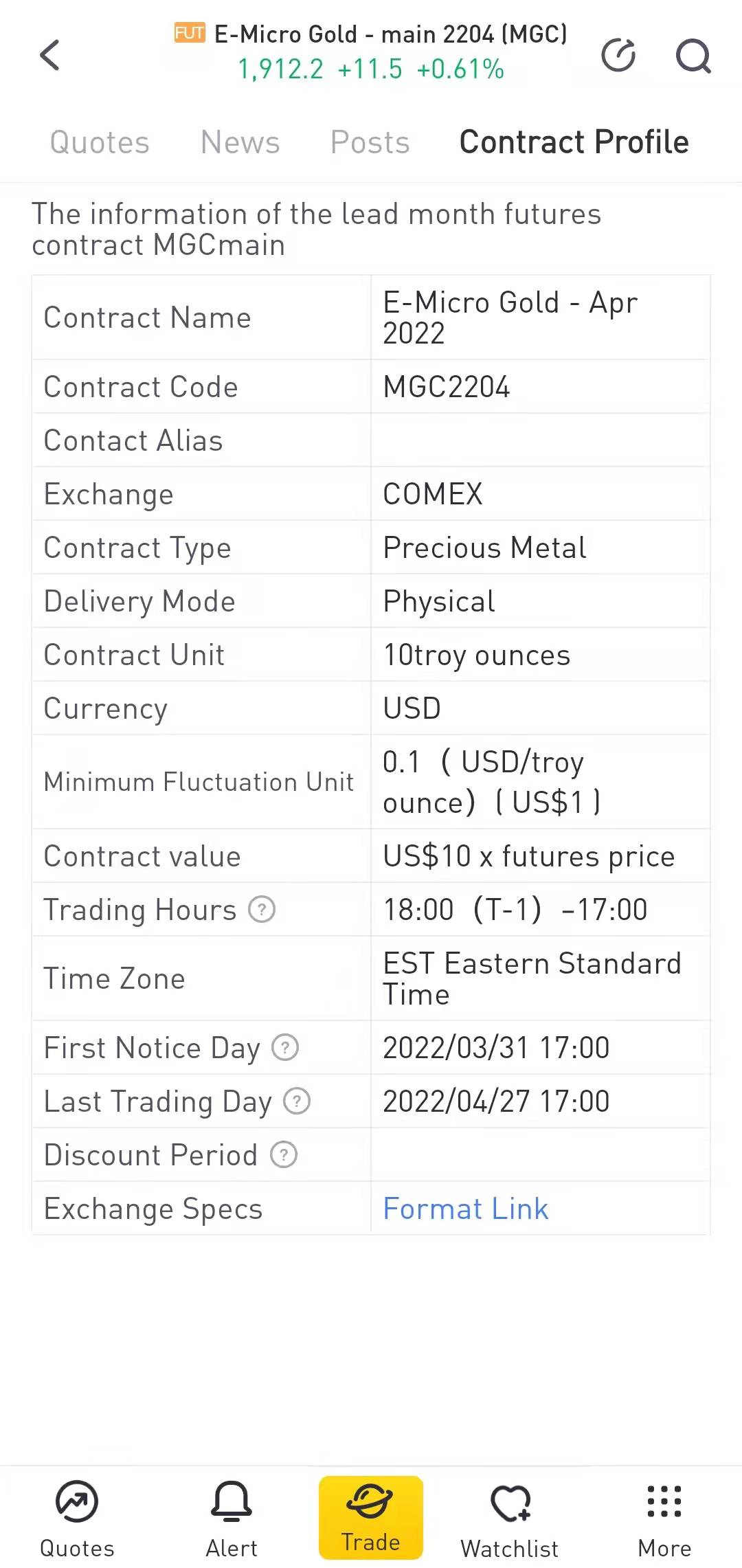Image resolution: width=742 pixels, height=1568 pixels.
Task: Switch to the Quotes top tab
Action: click(x=100, y=142)
